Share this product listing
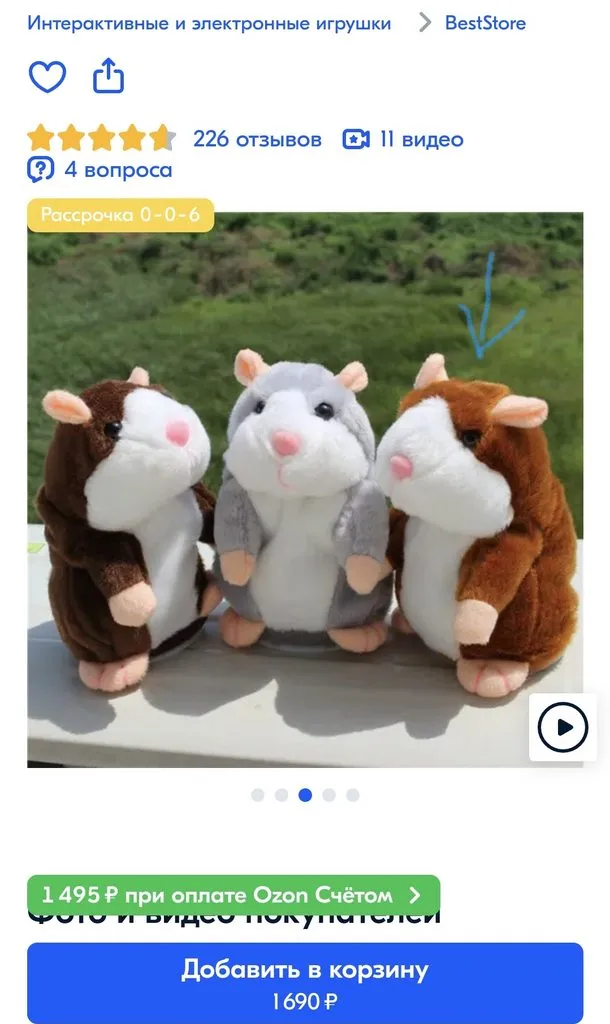 (108, 76)
